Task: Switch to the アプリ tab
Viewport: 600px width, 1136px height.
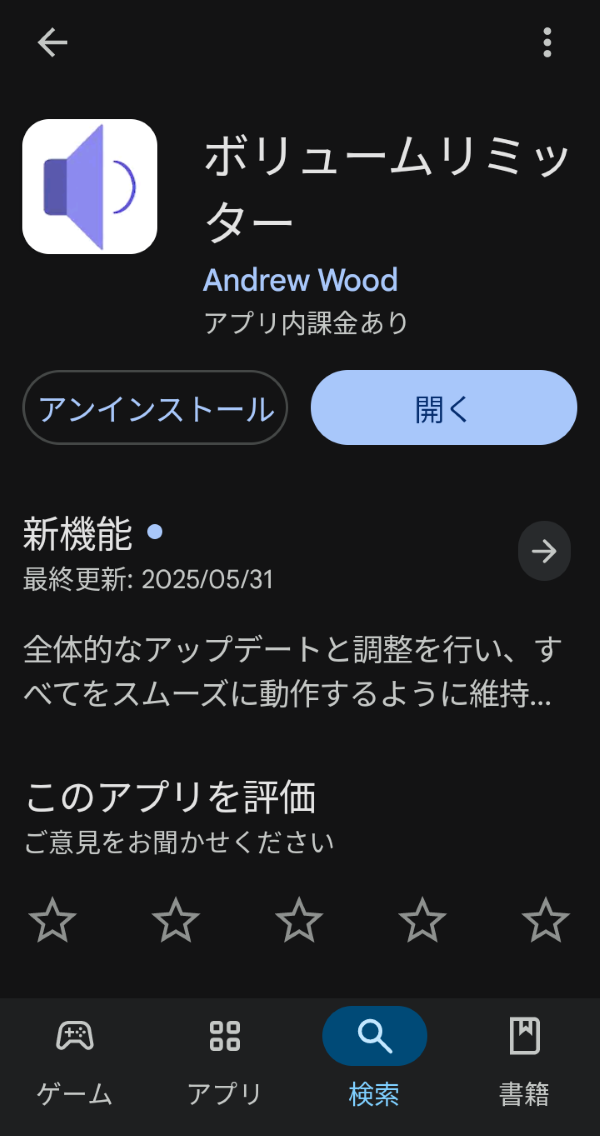Action: point(225,1062)
